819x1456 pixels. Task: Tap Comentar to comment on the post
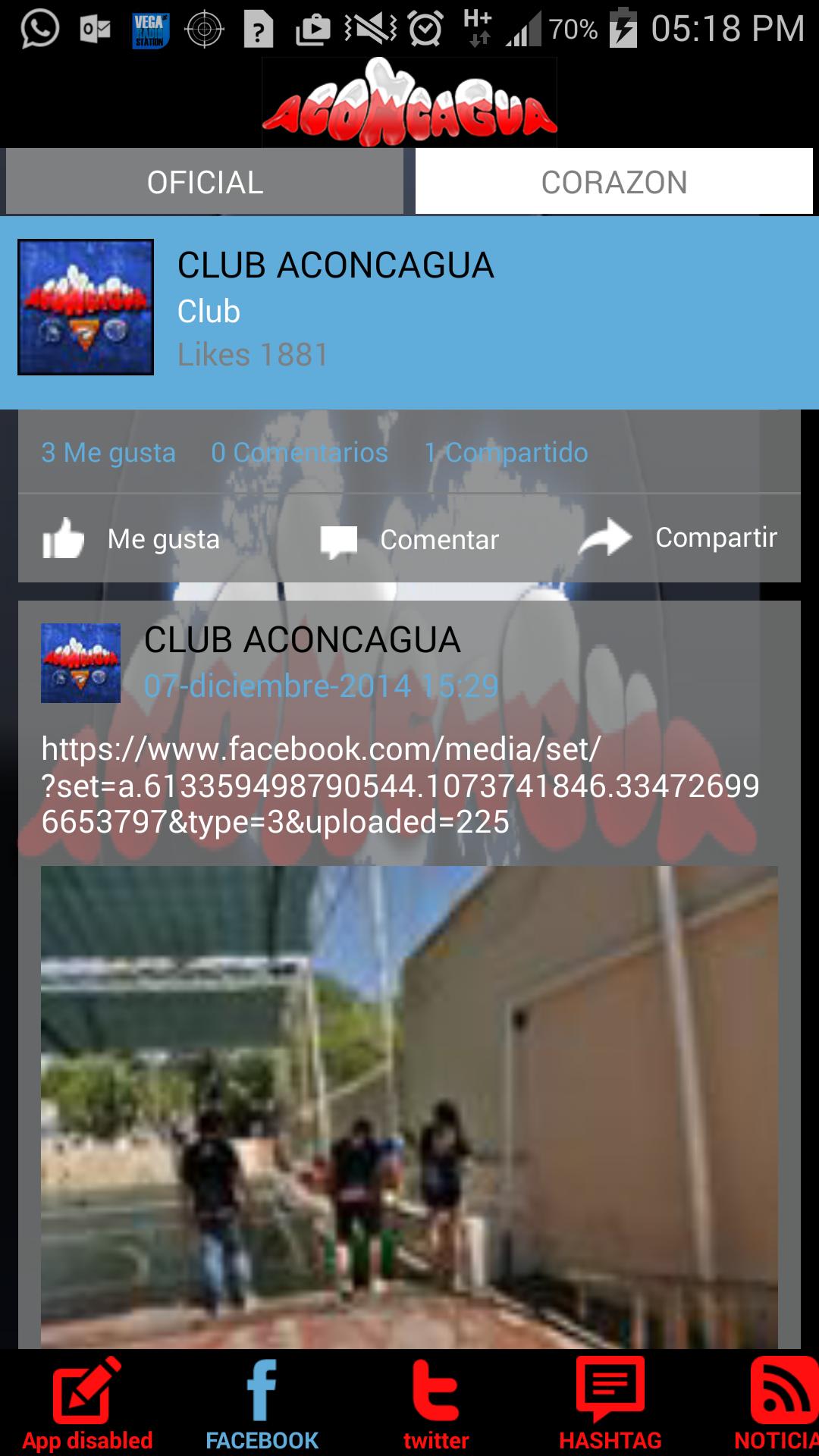coord(410,540)
